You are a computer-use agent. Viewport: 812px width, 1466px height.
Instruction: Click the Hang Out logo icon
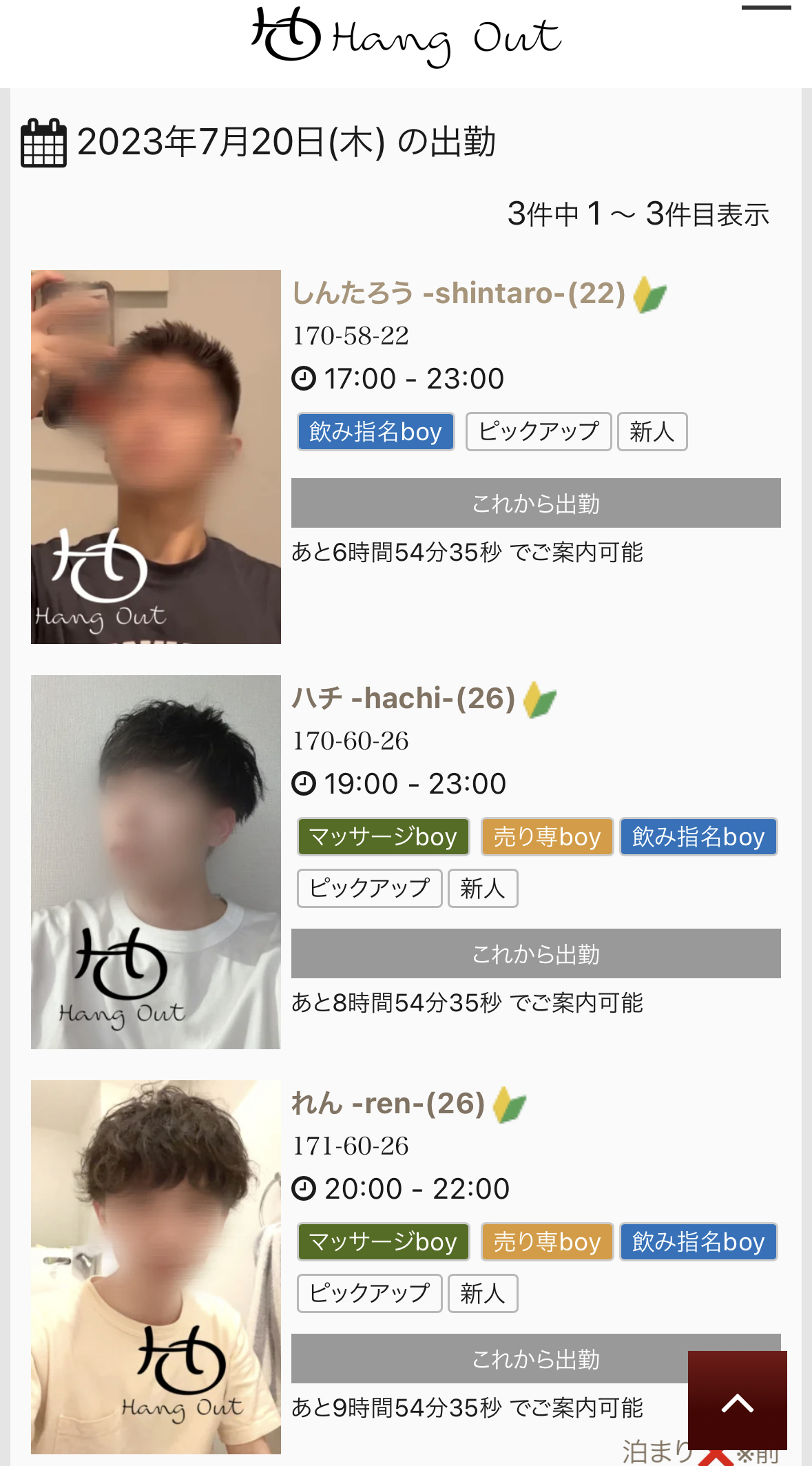pos(283,38)
